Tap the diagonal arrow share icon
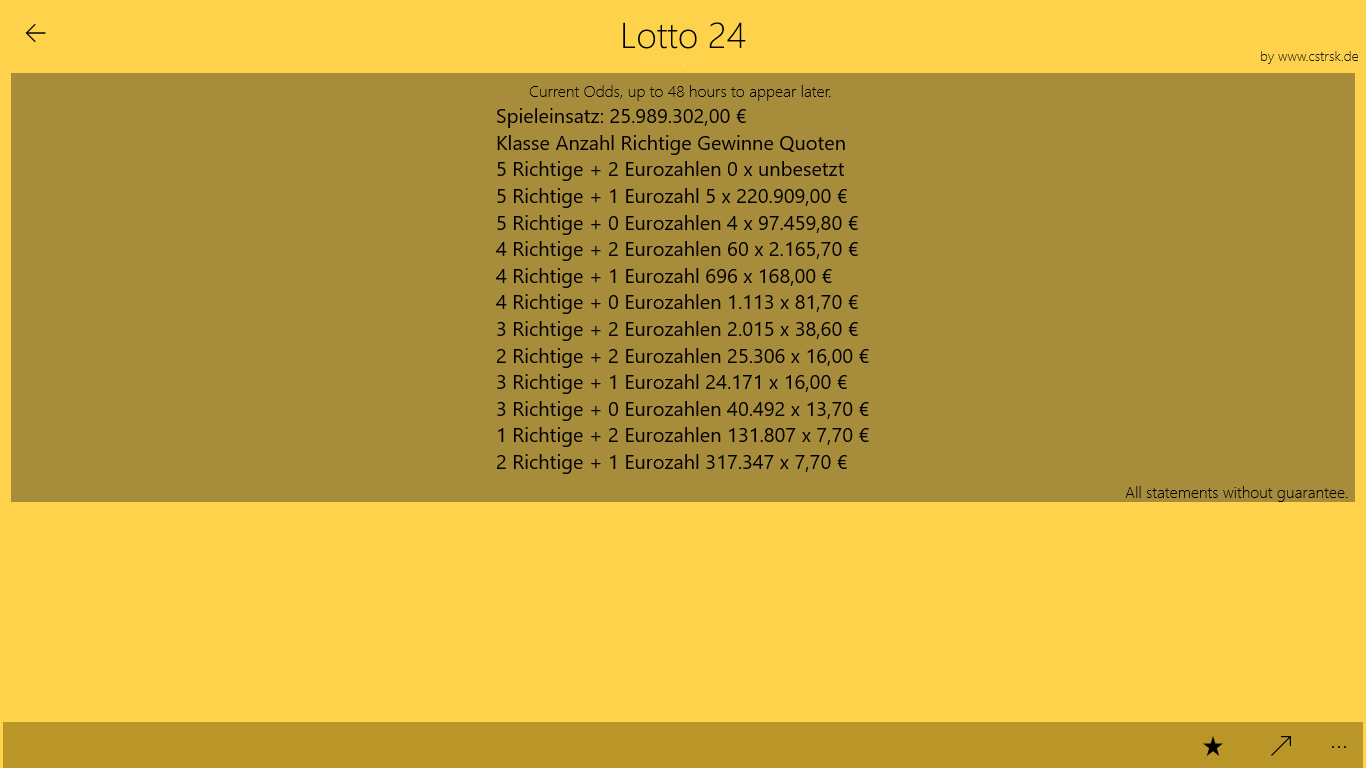The height and width of the screenshot is (768, 1366). [1281, 746]
